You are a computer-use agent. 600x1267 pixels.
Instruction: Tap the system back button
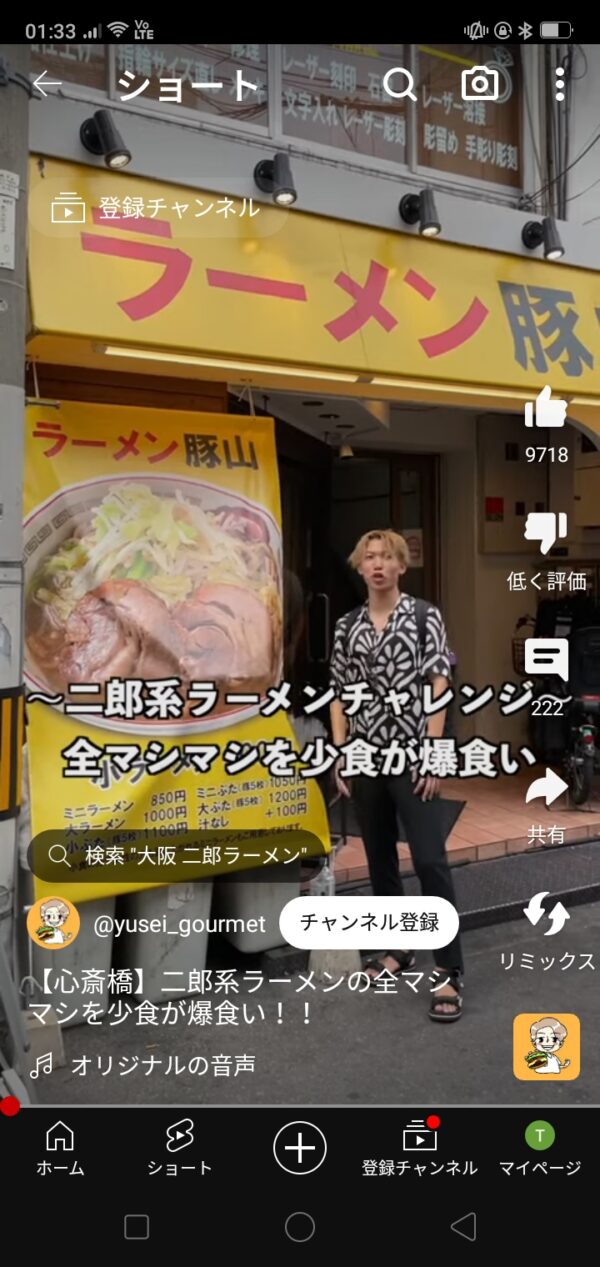click(463, 1227)
